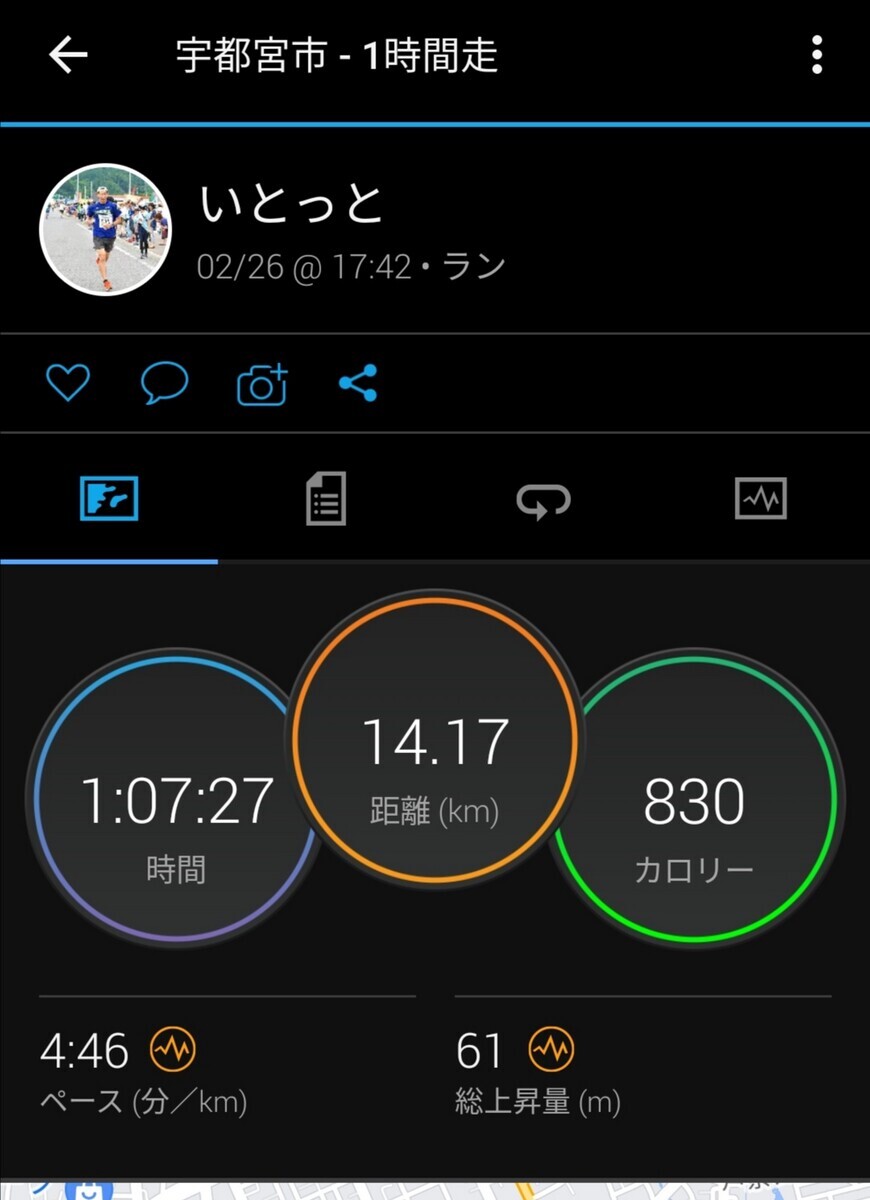Screen dimensions: 870x1200
Task: Like this run activity
Action: [68, 383]
